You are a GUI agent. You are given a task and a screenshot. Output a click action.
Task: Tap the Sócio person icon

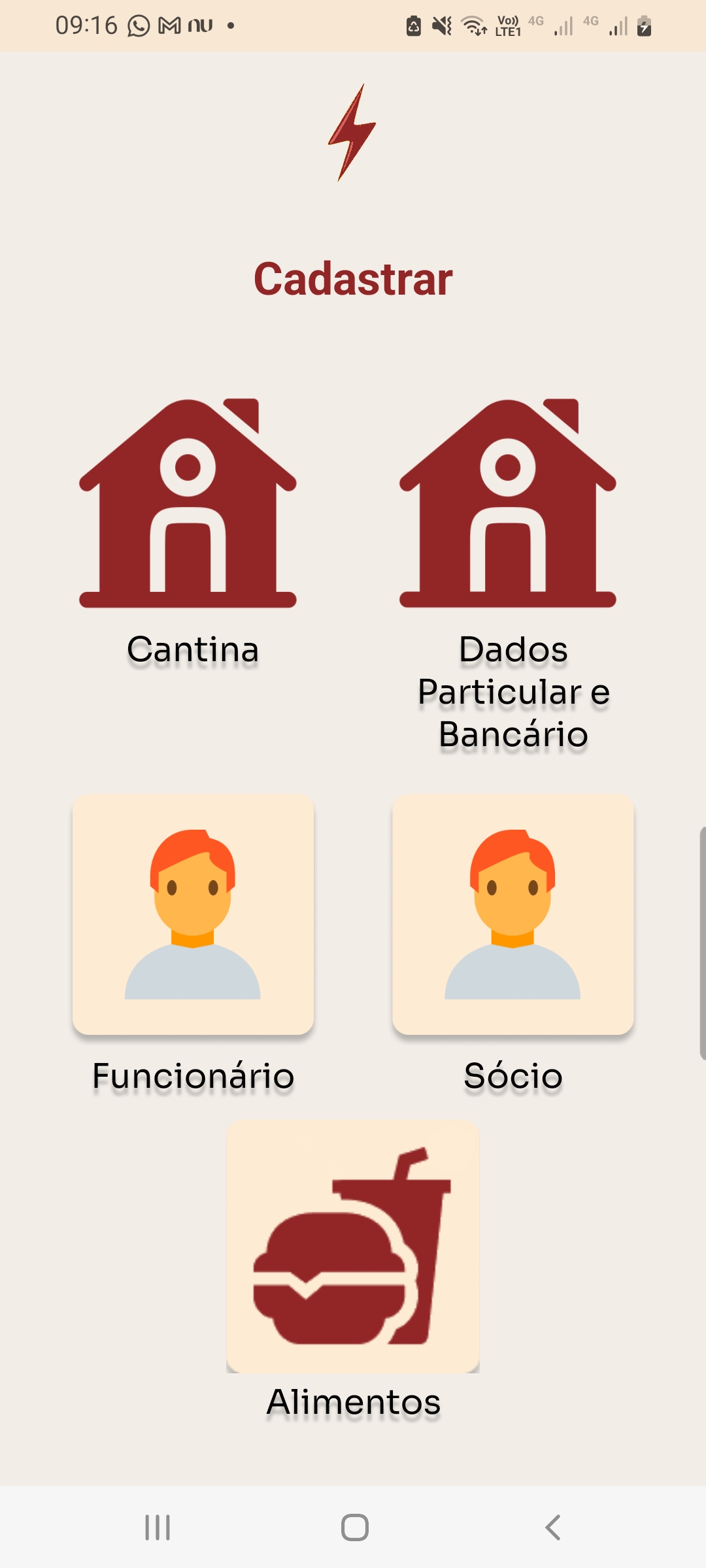point(513,915)
